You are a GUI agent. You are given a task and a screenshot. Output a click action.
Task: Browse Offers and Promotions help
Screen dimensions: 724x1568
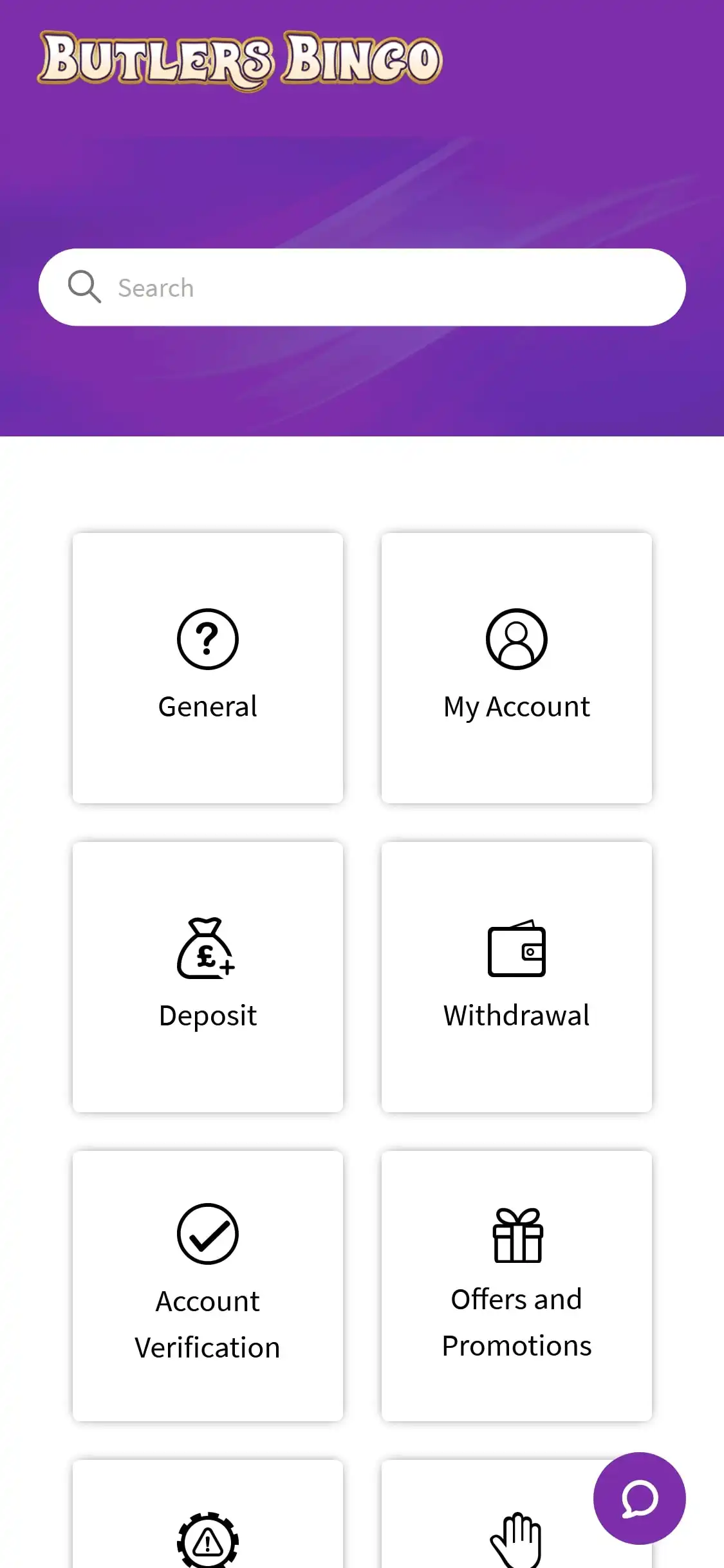point(516,1285)
